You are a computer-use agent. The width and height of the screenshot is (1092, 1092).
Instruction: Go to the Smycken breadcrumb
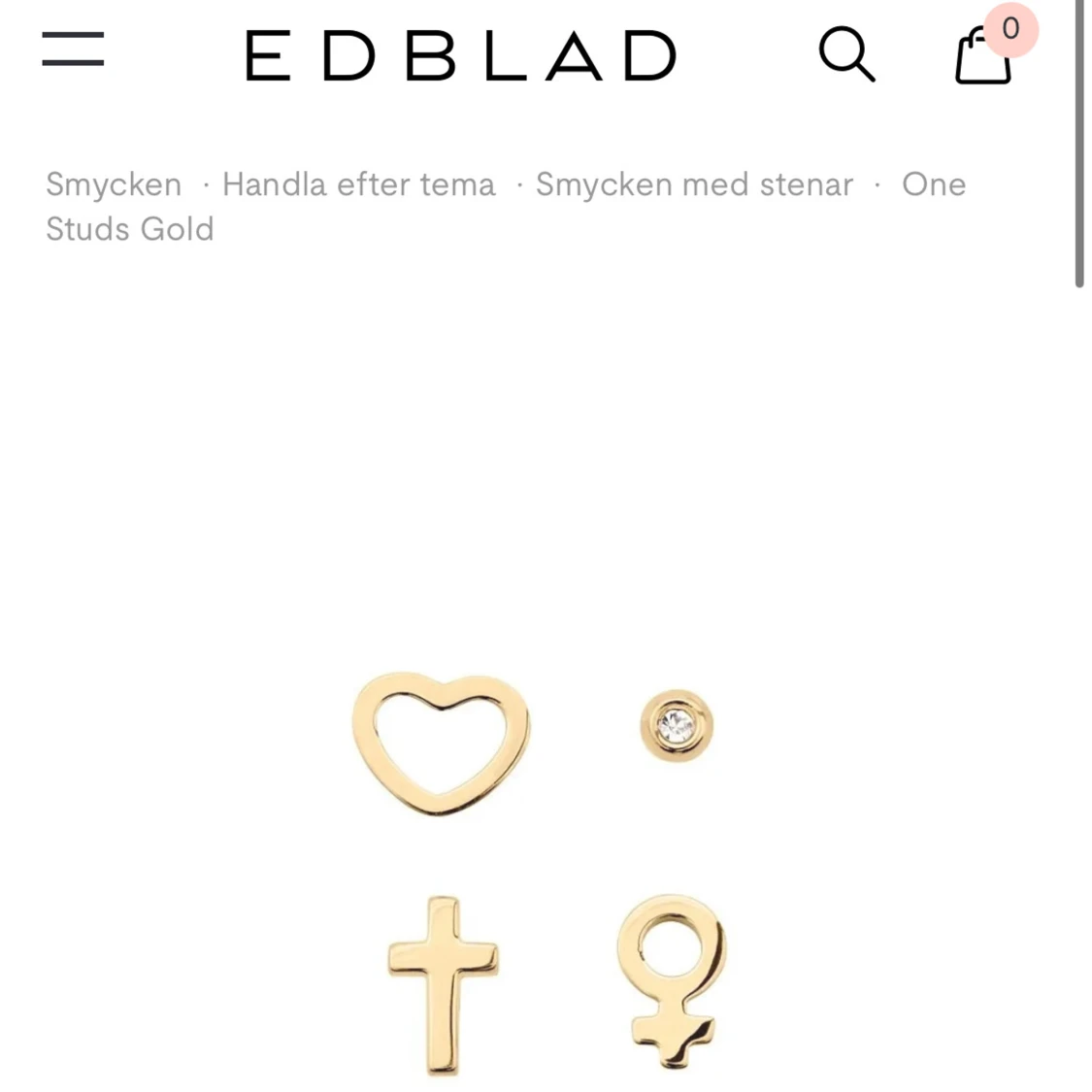114,184
